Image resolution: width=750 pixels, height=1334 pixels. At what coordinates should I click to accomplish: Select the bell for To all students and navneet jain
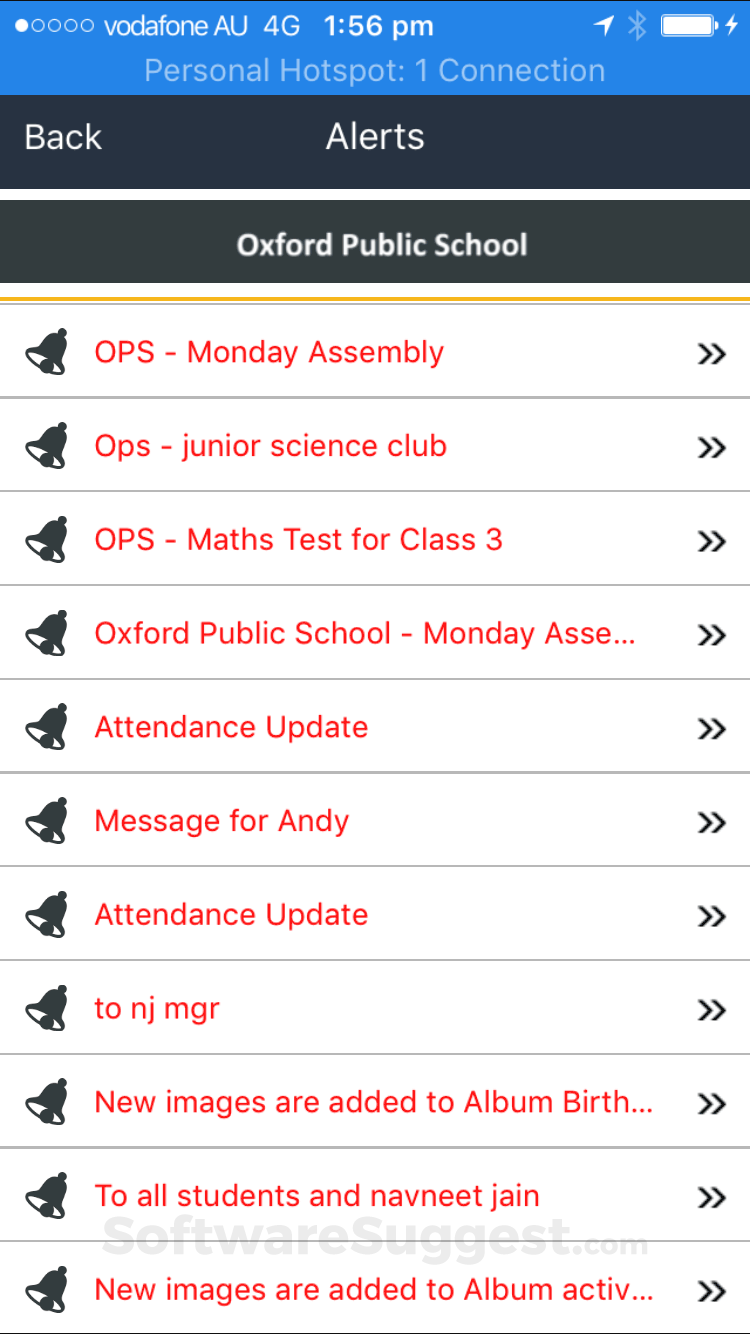pos(47,1196)
